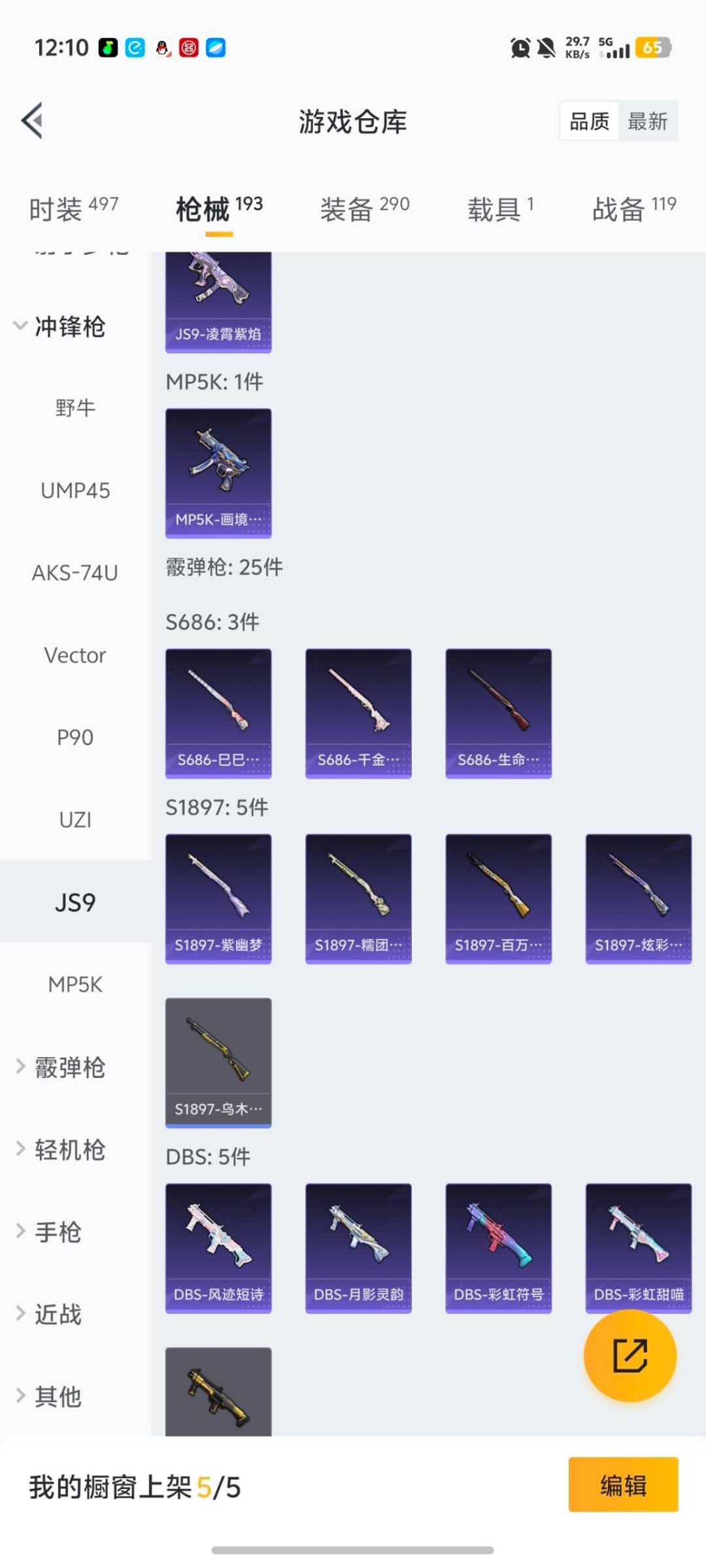
Task: Tap the QQ icon in the status bar
Action: click(x=162, y=48)
